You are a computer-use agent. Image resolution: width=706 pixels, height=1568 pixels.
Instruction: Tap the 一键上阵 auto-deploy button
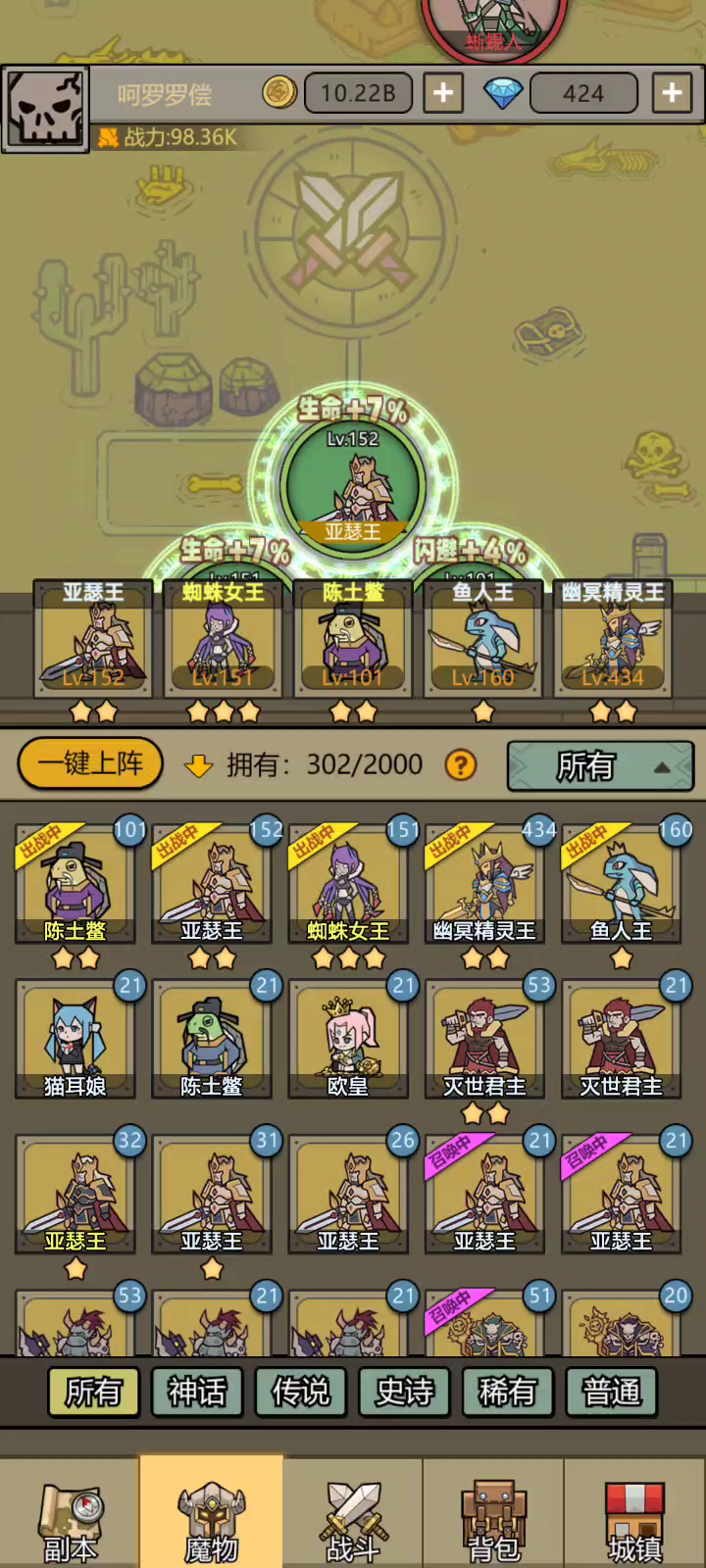click(90, 763)
